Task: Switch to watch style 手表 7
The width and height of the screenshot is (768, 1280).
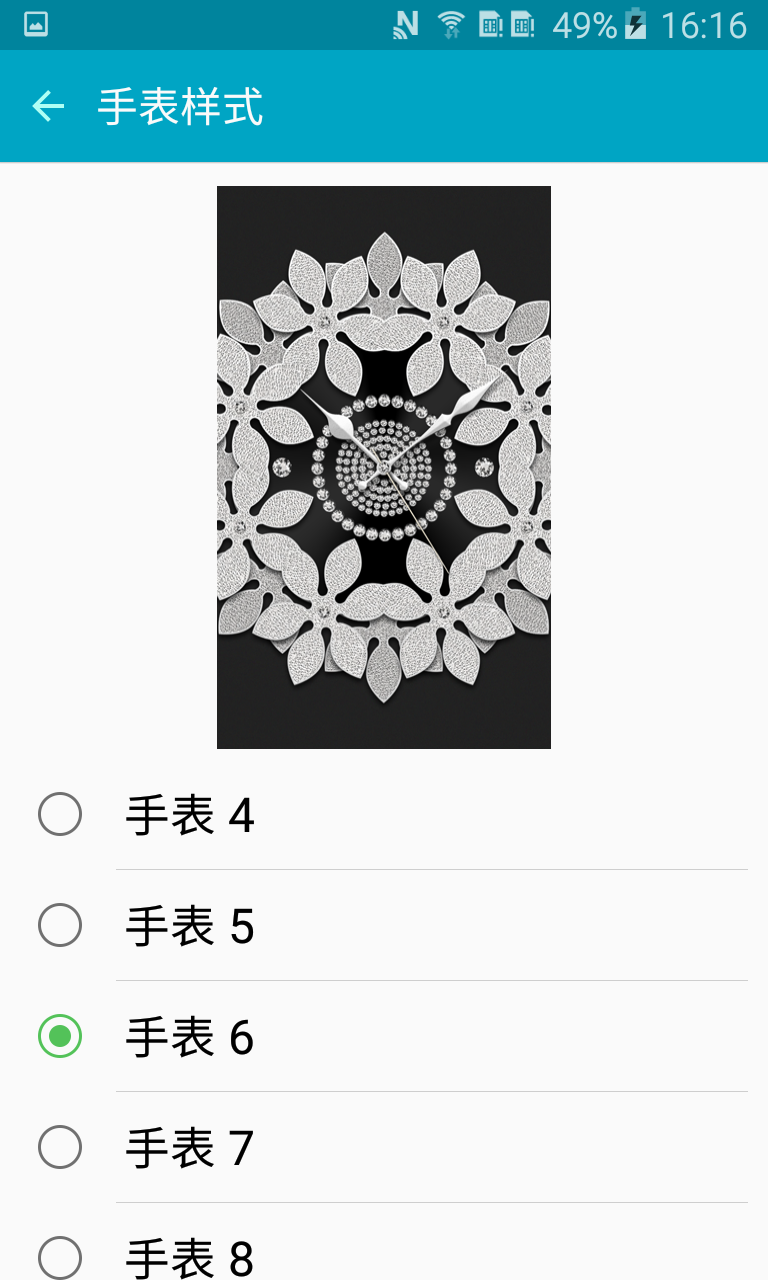Action: coord(384,1147)
